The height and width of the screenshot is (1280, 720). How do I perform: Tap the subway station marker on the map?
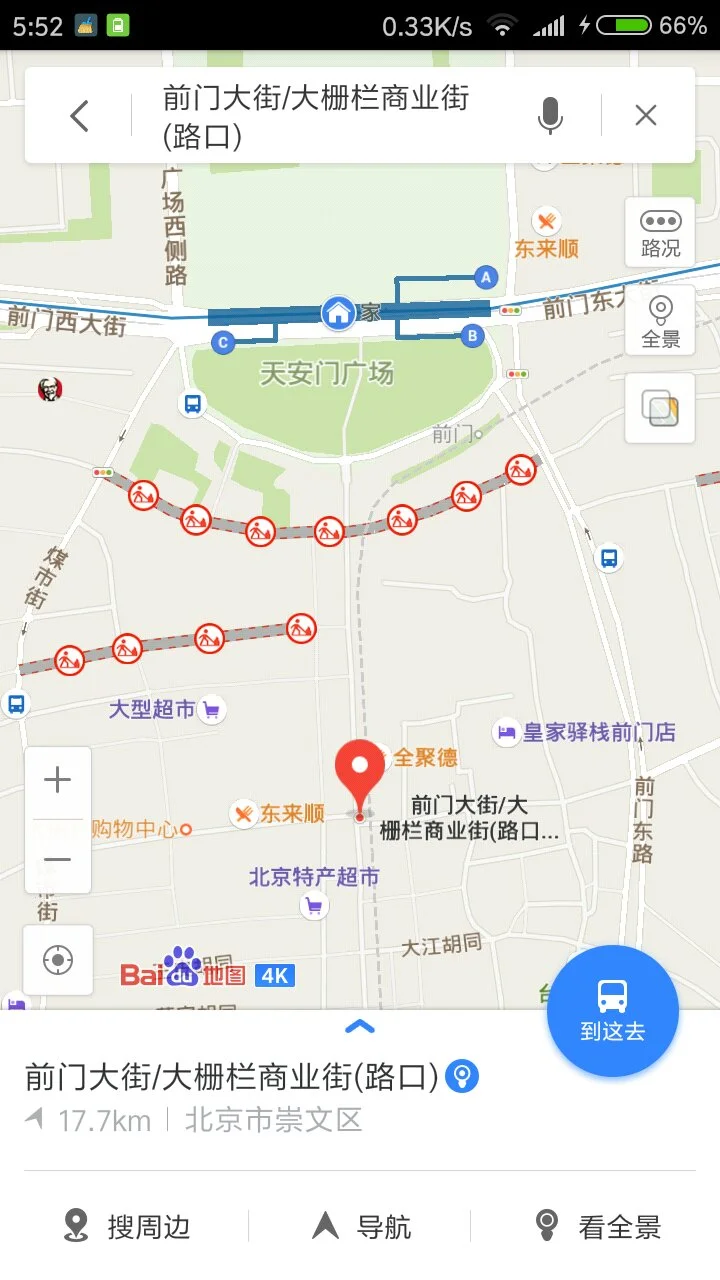click(337, 313)
